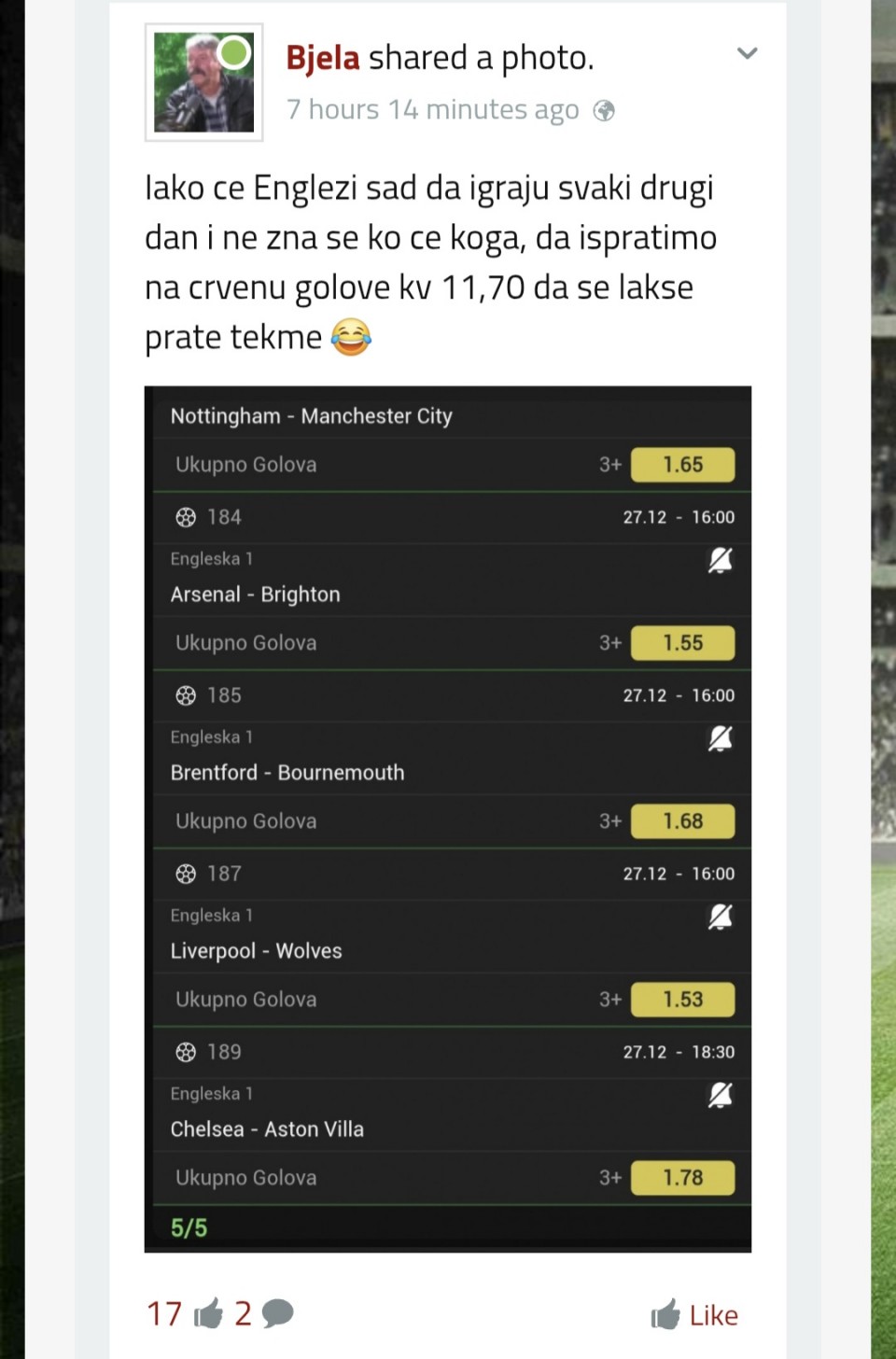Image resolution: width=896 pixels, height=1359 pixels.
Task: Open the 2 comments on this post
Action: 264,1313
